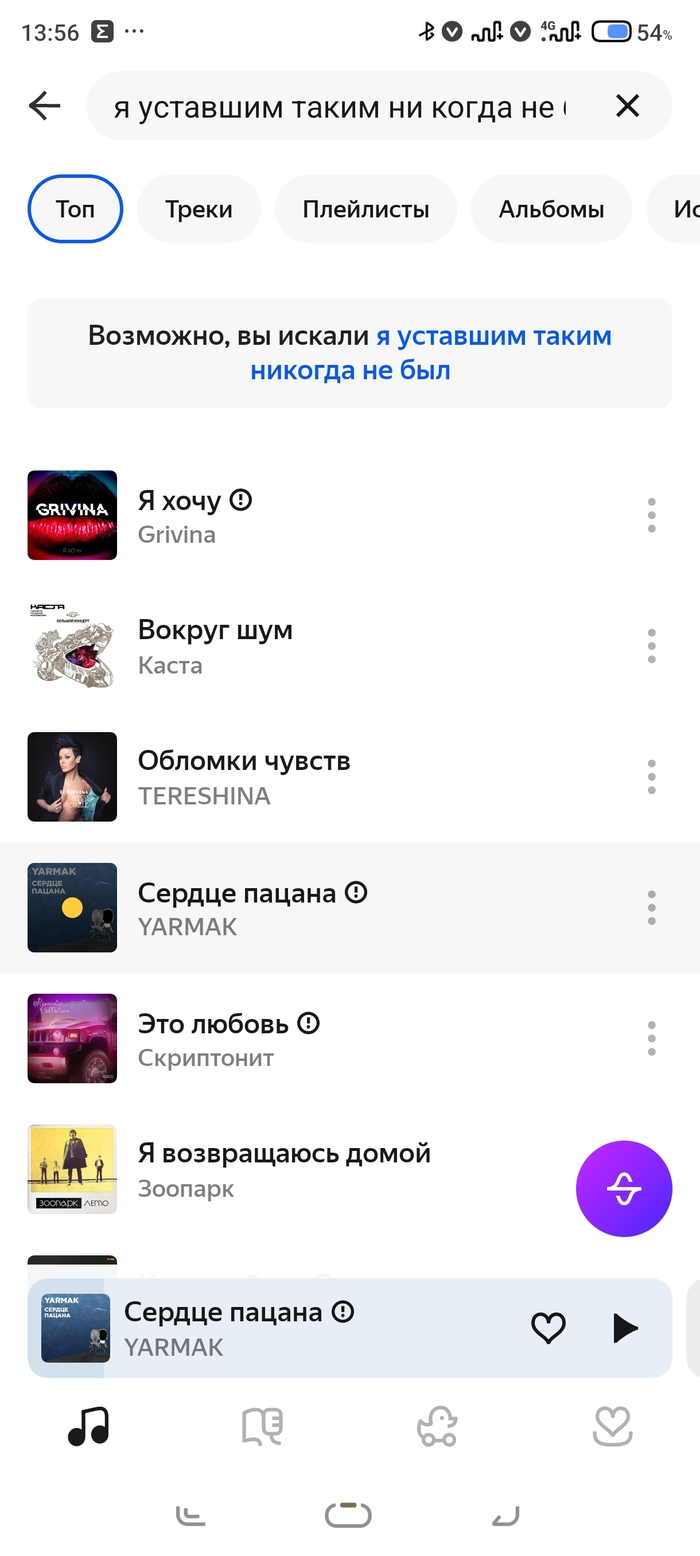Resume playback in the mini player
The image size is (700, 1556).
point(625,1328)
